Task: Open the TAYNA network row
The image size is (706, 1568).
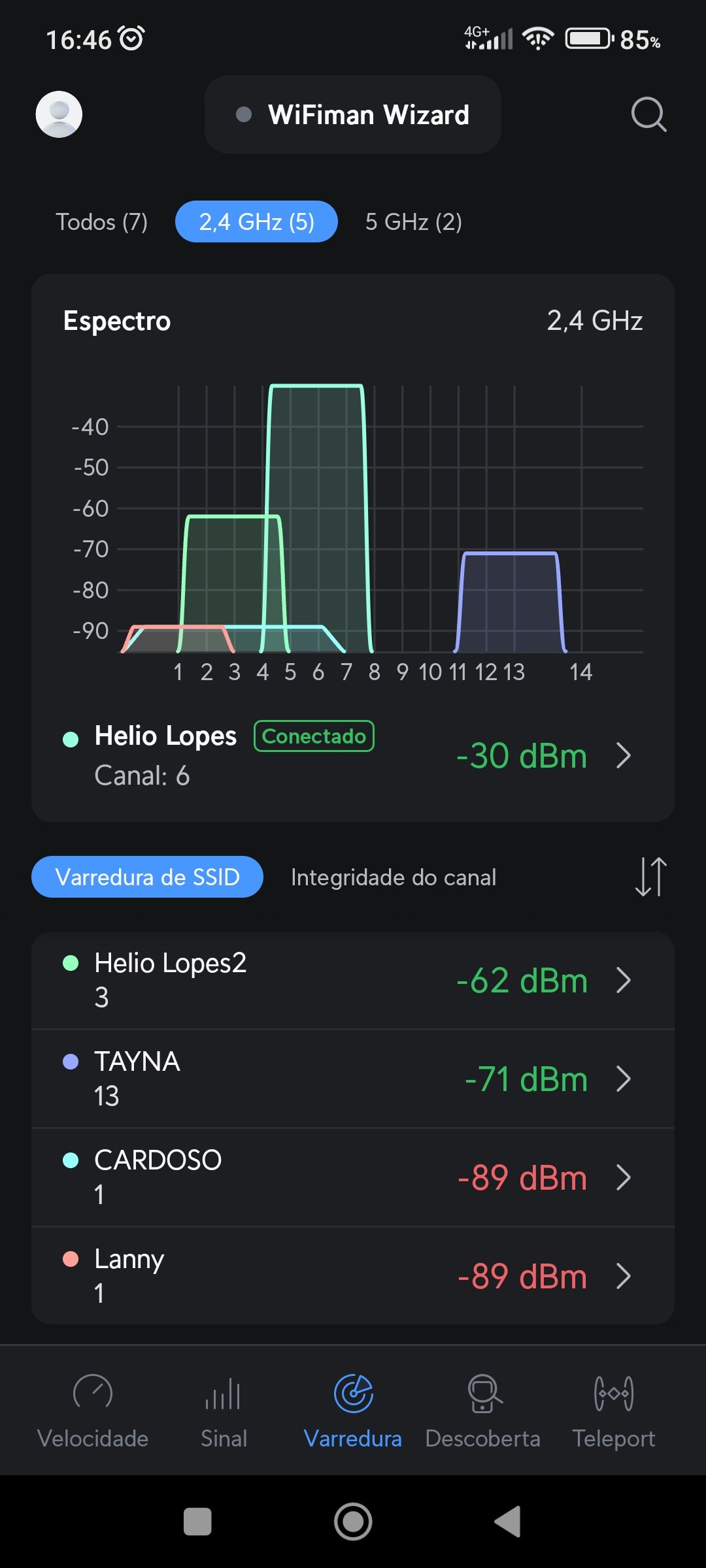Action: click(x=353, y=1079)
